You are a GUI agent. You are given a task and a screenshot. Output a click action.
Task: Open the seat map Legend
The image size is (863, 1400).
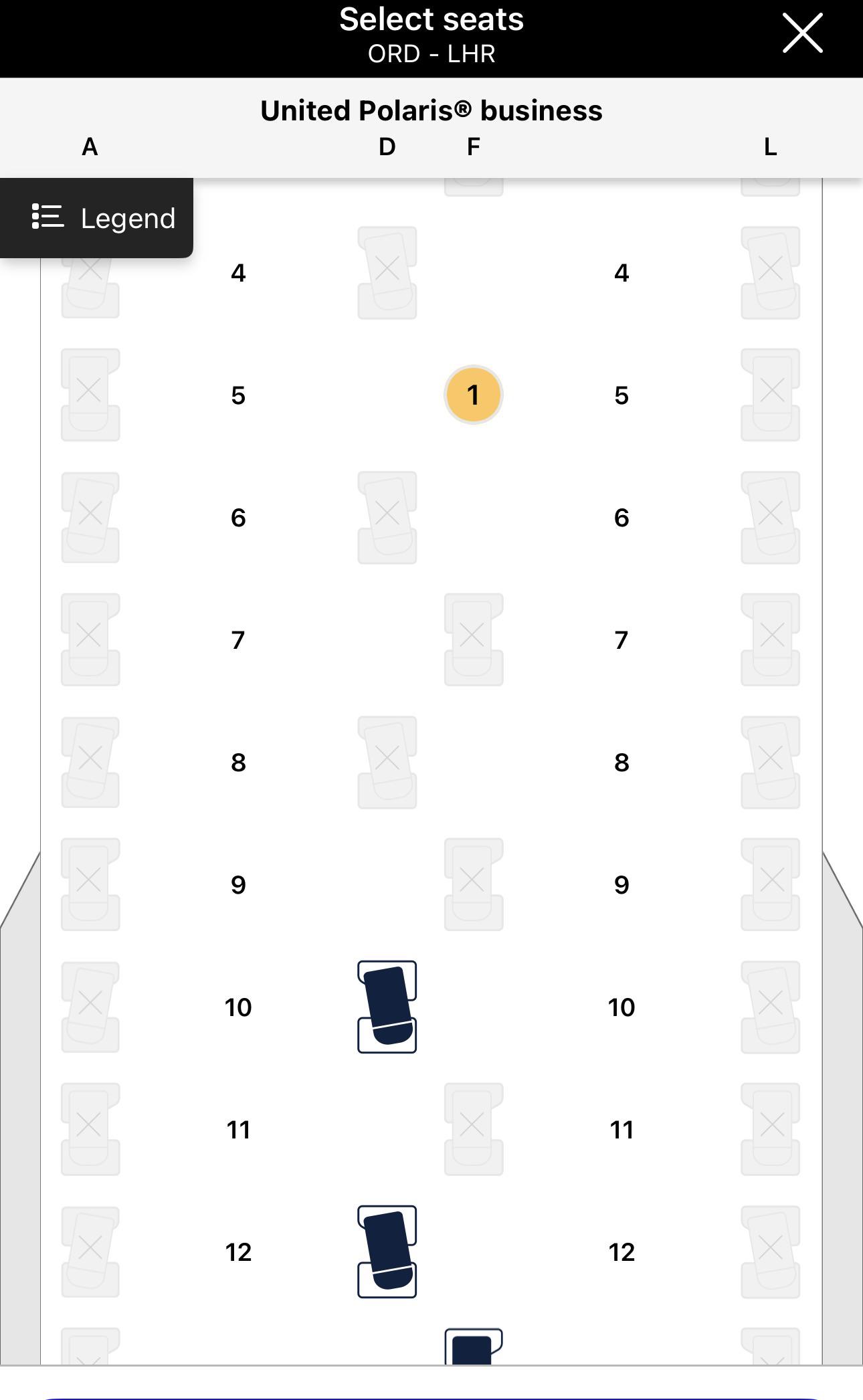[x=104, y=218]
